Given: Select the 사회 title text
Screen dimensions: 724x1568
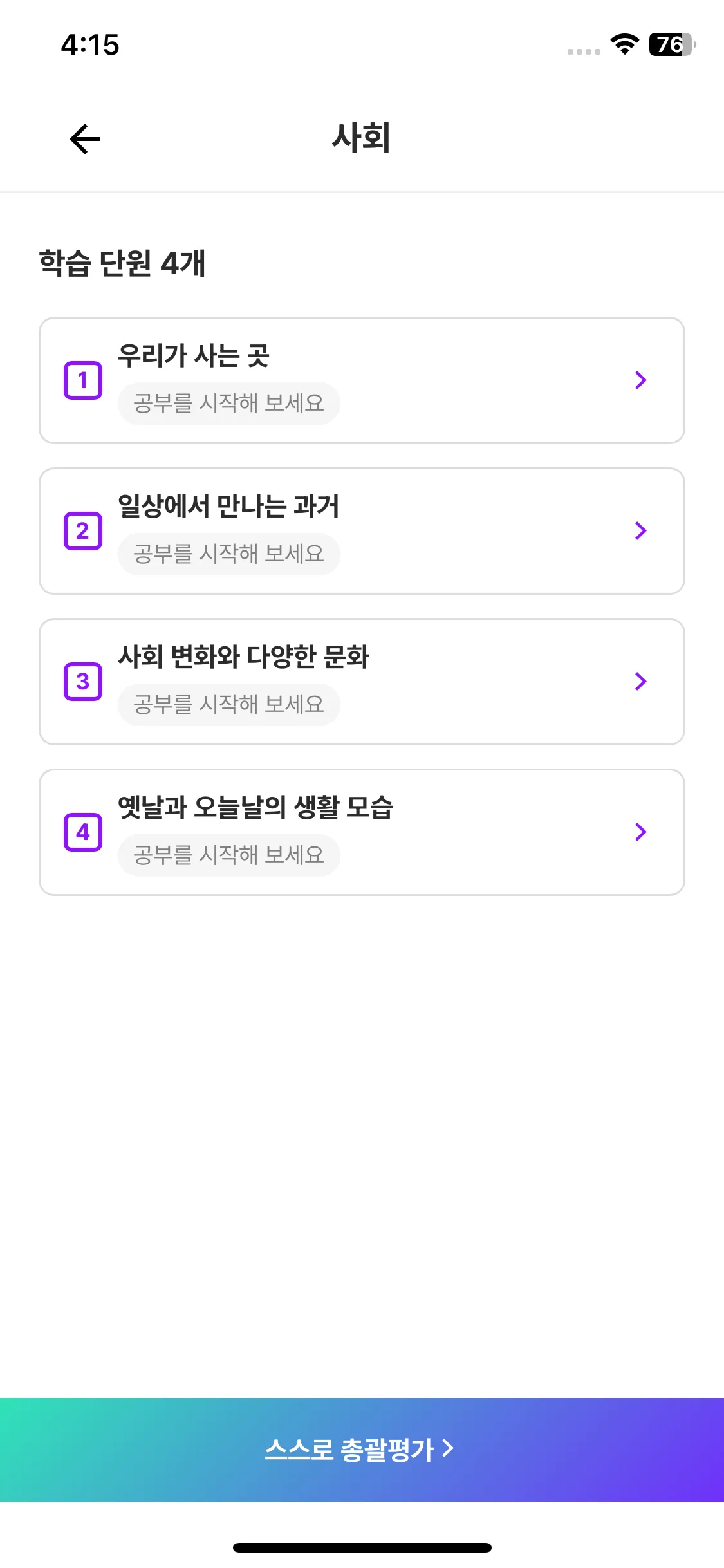Looking at the screenshot, I should click(362, 138).
